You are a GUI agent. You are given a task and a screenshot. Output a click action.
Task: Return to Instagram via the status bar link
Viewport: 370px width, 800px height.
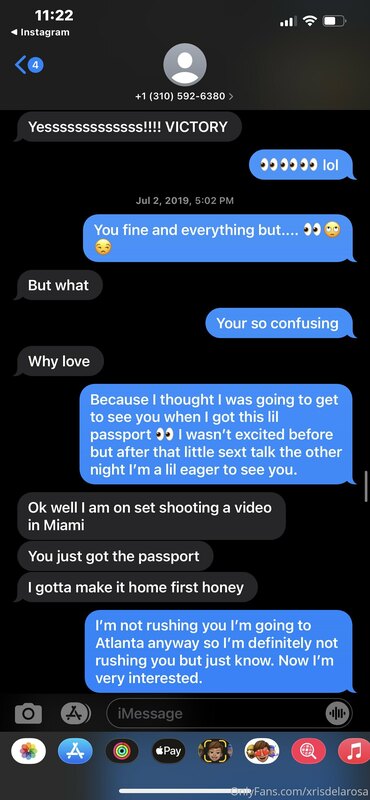(40, 32)
